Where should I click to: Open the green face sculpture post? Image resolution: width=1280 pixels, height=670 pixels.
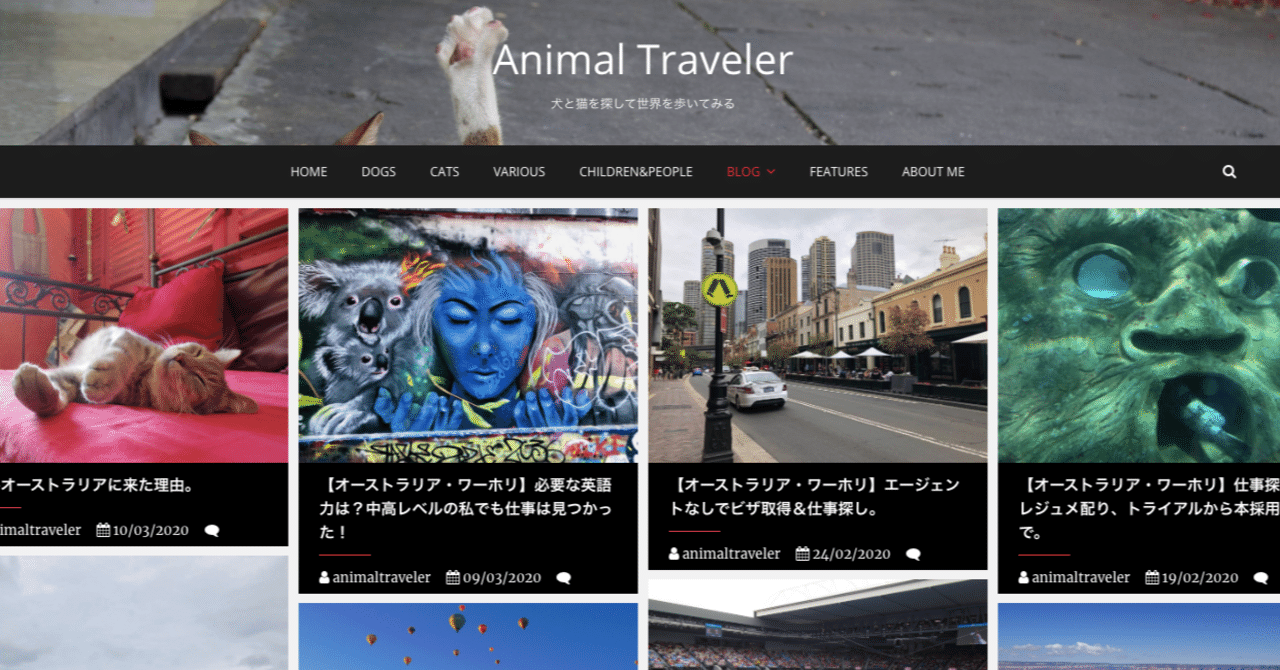(1138, 335)
